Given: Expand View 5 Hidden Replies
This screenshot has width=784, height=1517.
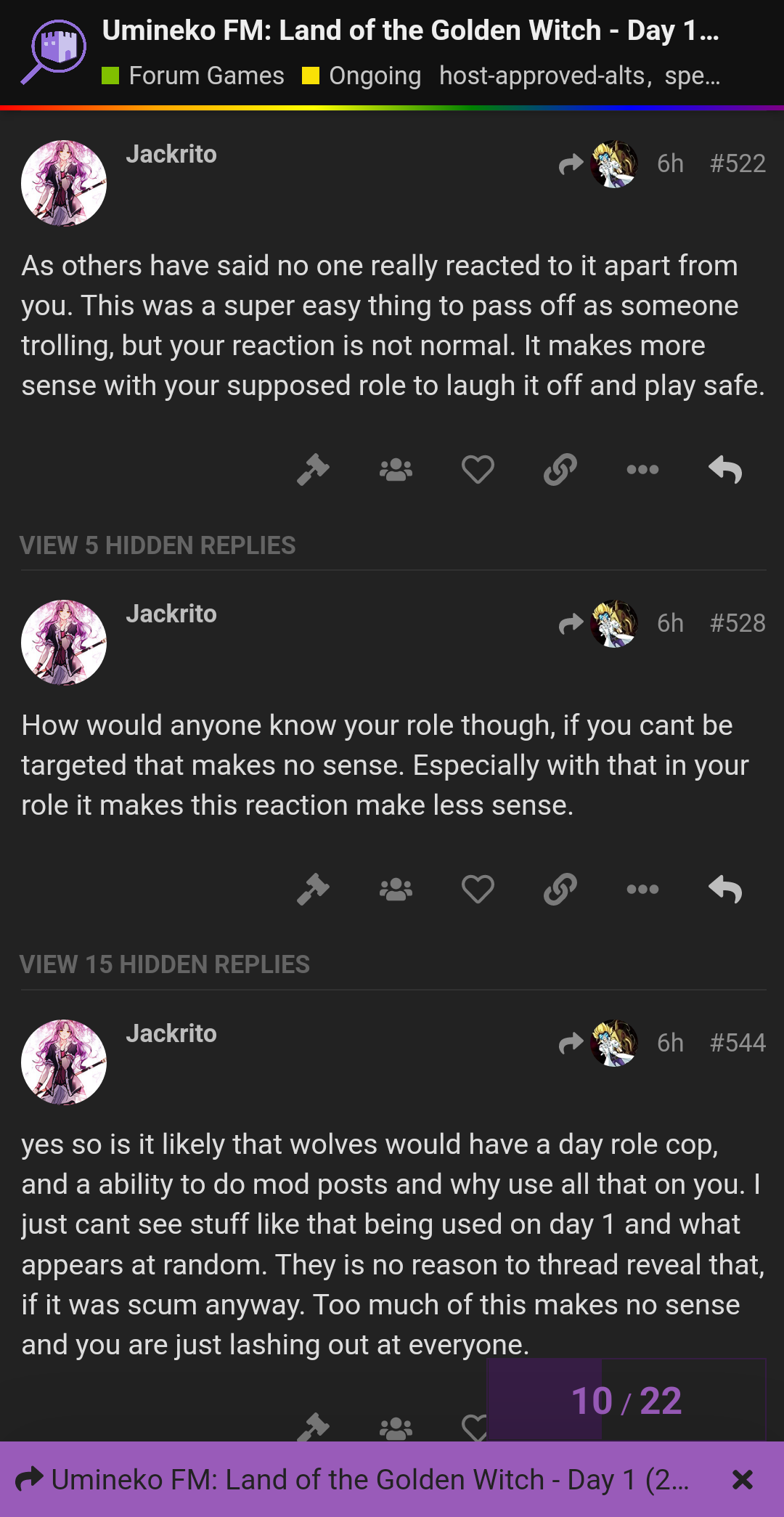Looking at the screenshot, I should tap(158, 545).
